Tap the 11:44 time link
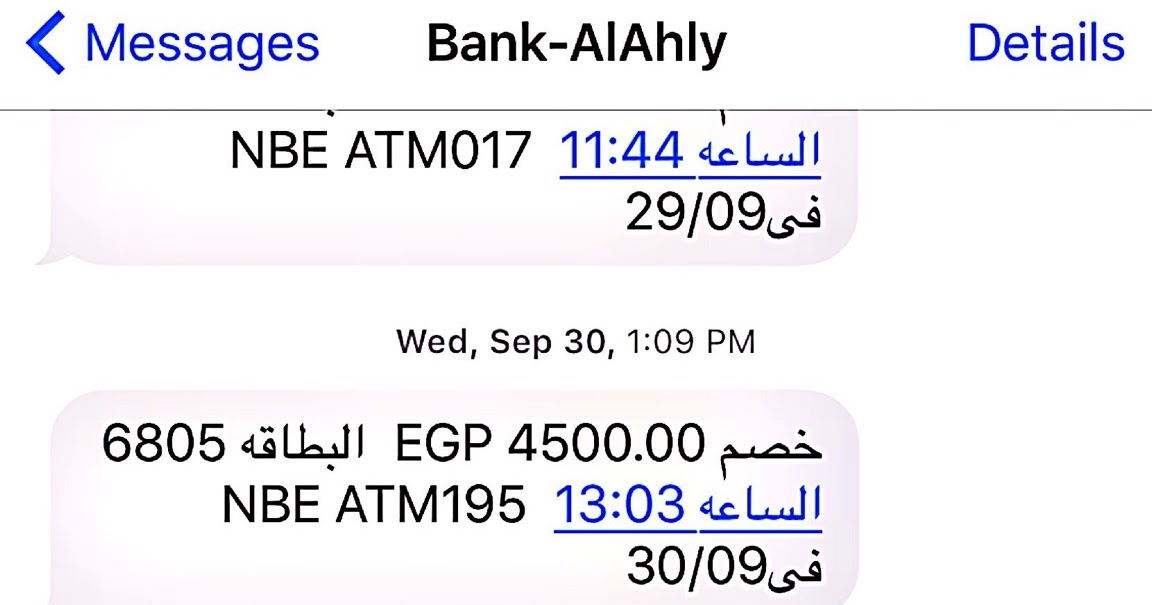 click(620, 152)
